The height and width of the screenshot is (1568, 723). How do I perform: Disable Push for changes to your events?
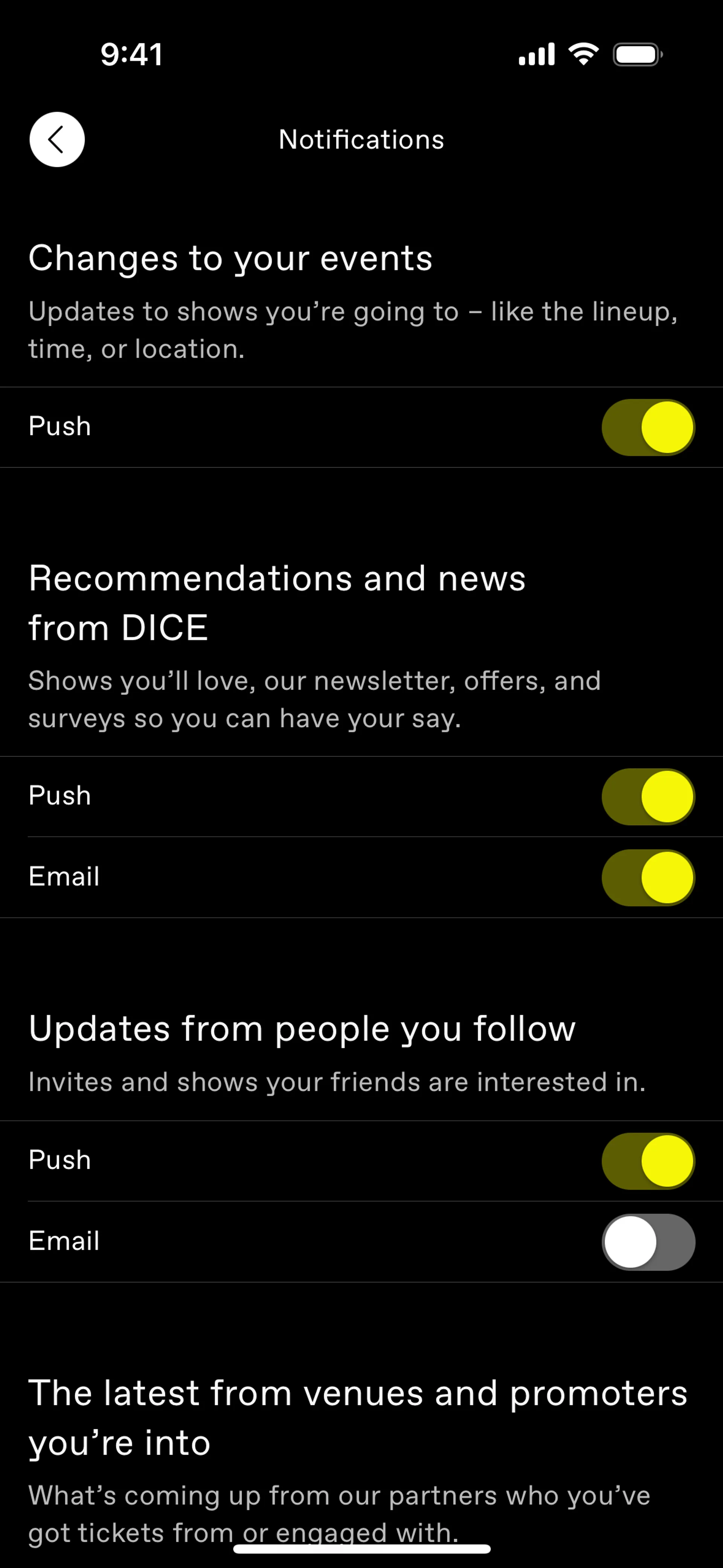pyautogui.click(x=648, y=427)
